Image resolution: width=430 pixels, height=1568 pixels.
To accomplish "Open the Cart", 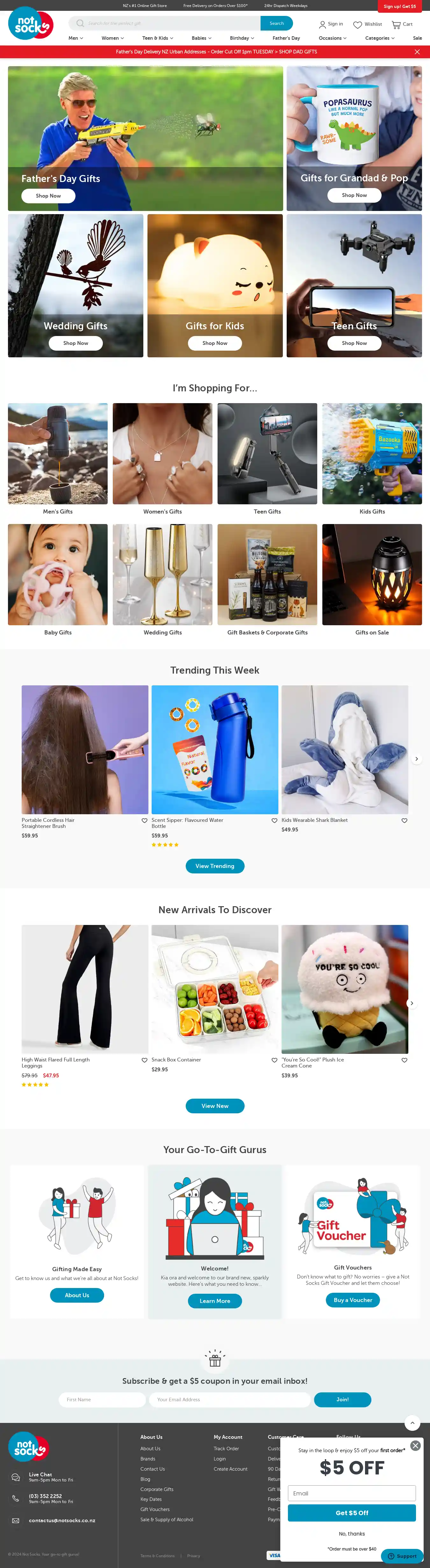I will [402, 24].
